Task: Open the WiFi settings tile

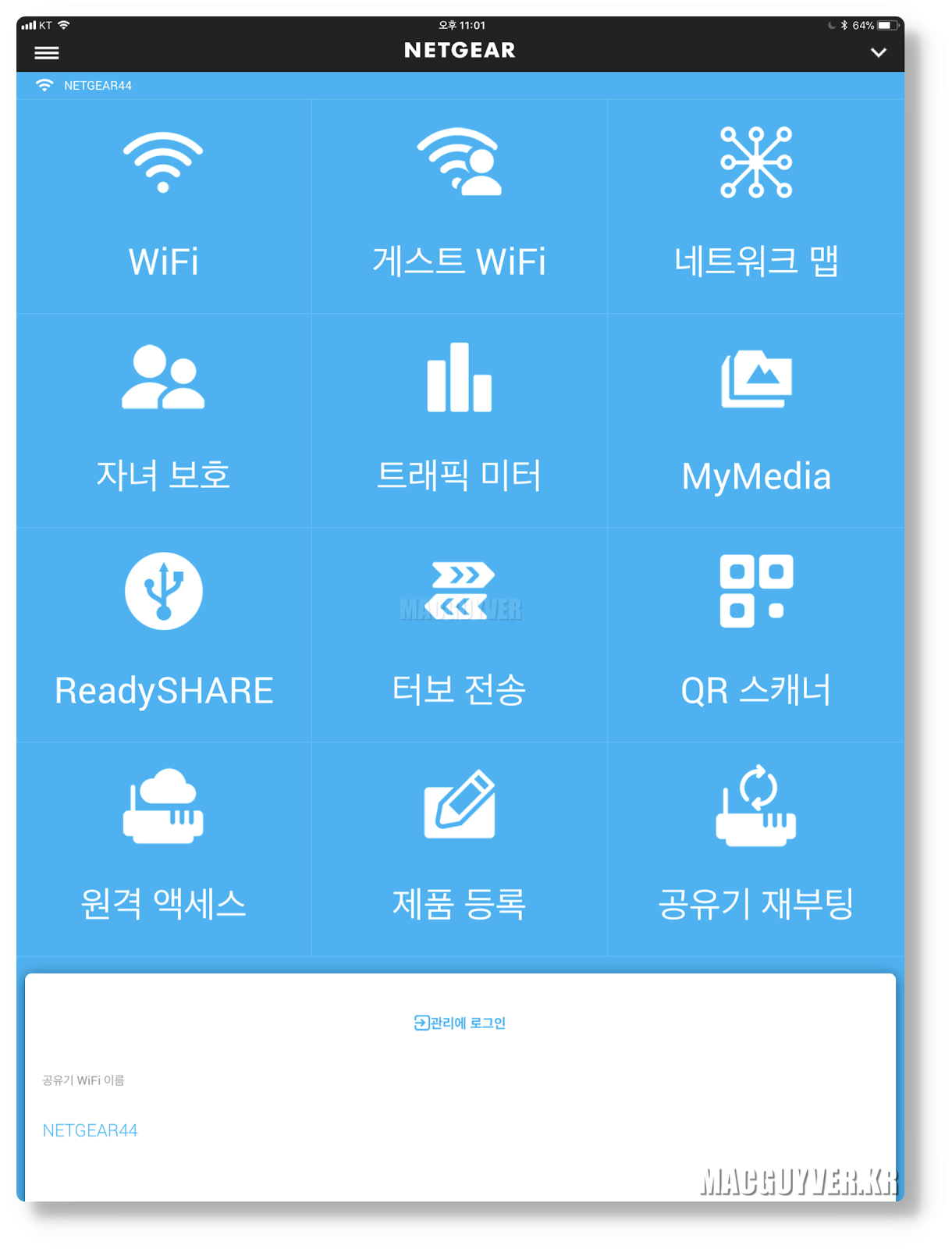Action: [163, 206]
